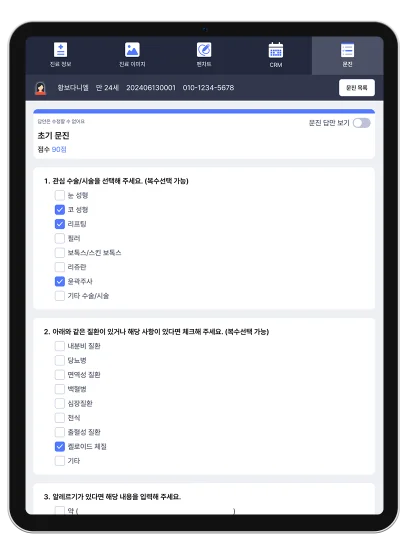The height and width of the screenshot is (558, 407).
Task: Open the 진료 이미지 tab
Action: pos(132,55)
